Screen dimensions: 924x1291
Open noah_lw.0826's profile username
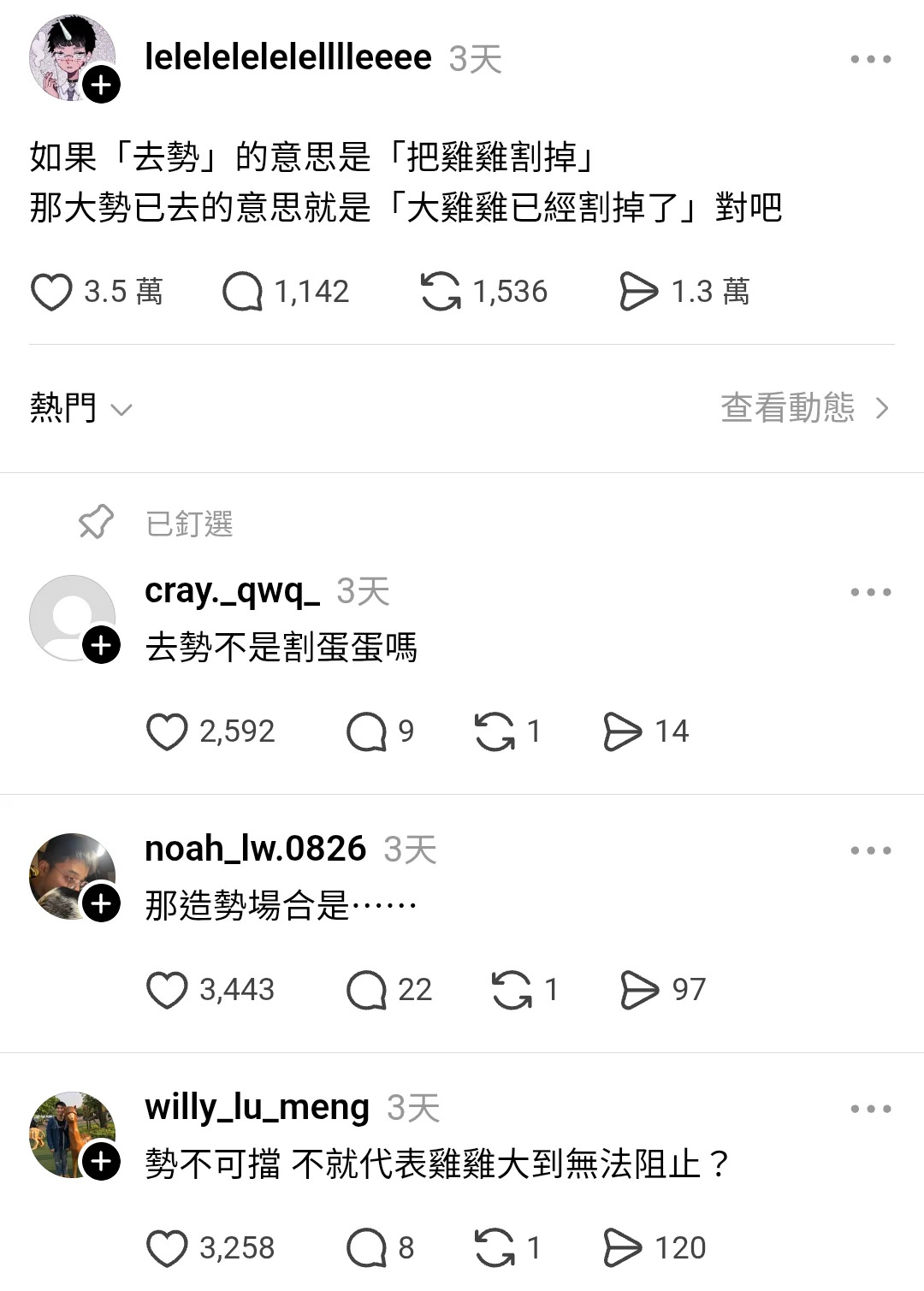[x=255, y=849]
